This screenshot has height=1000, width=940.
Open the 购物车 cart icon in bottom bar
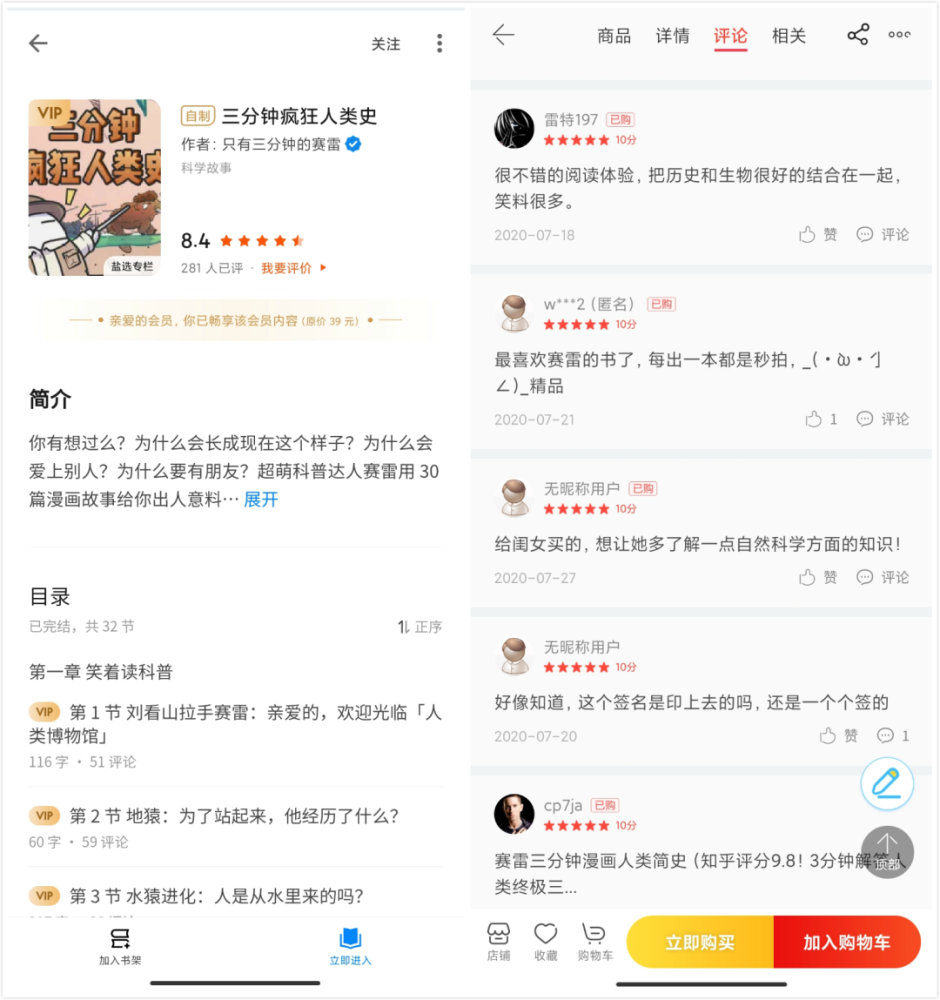coord(594,941)
